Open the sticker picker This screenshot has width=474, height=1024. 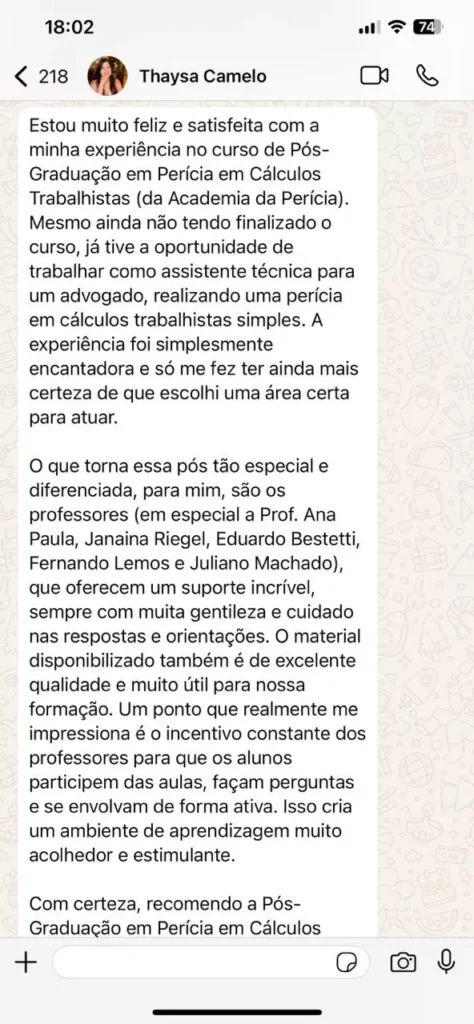pyautogui.click(x=347, y=962)
